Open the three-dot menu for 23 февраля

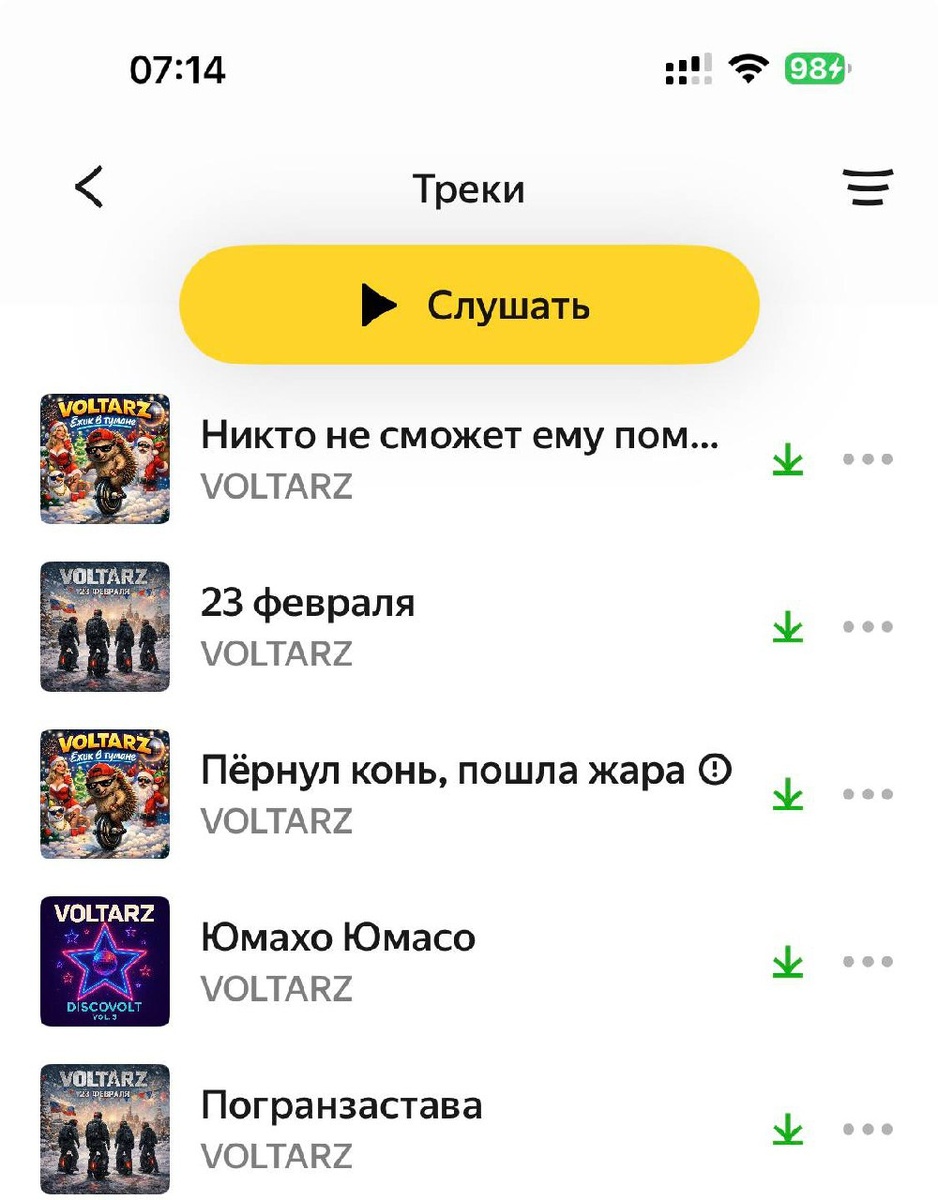tap(867, 627)
